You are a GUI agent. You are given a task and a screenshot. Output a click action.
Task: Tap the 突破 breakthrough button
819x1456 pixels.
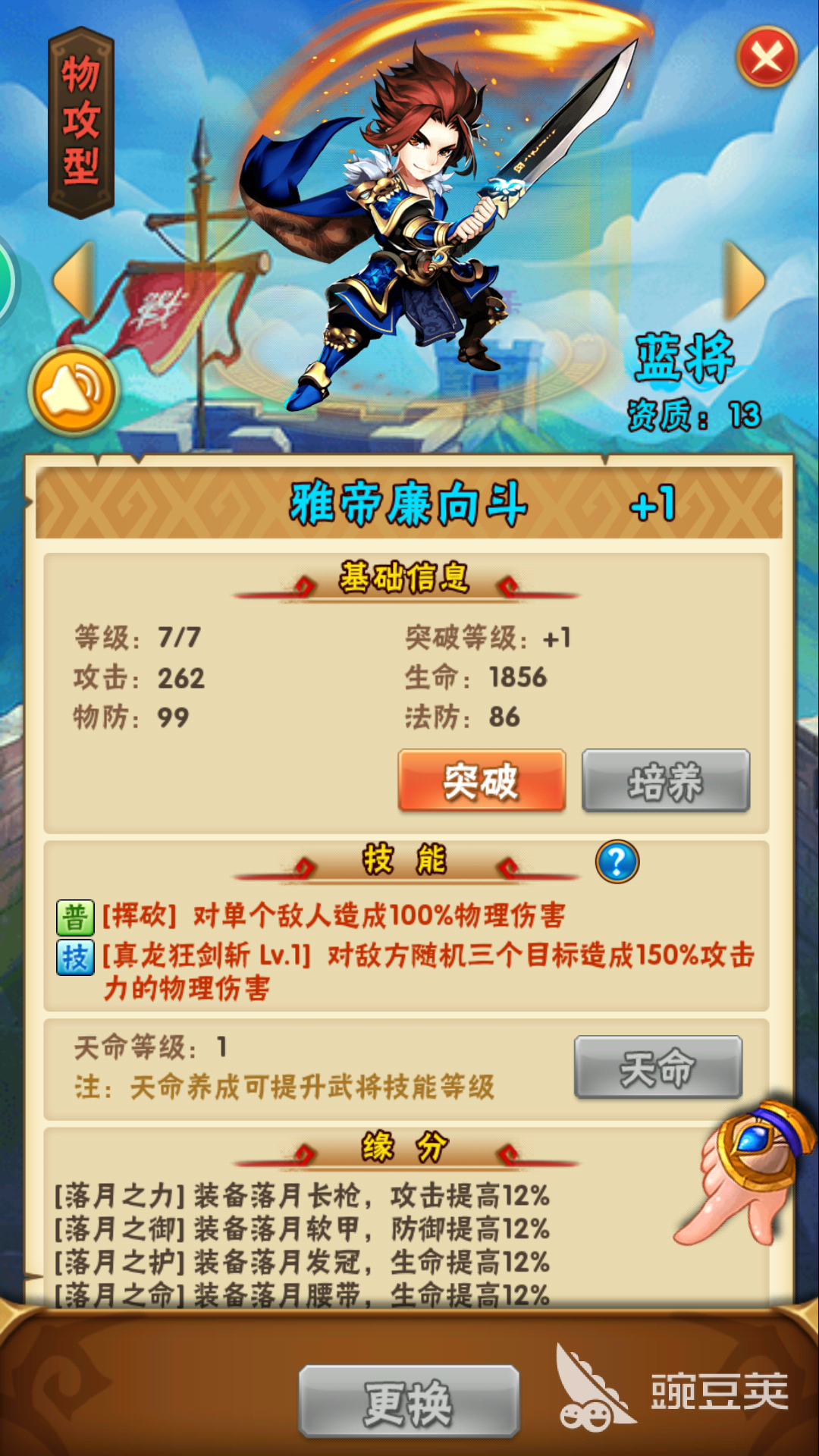(482, 781)
